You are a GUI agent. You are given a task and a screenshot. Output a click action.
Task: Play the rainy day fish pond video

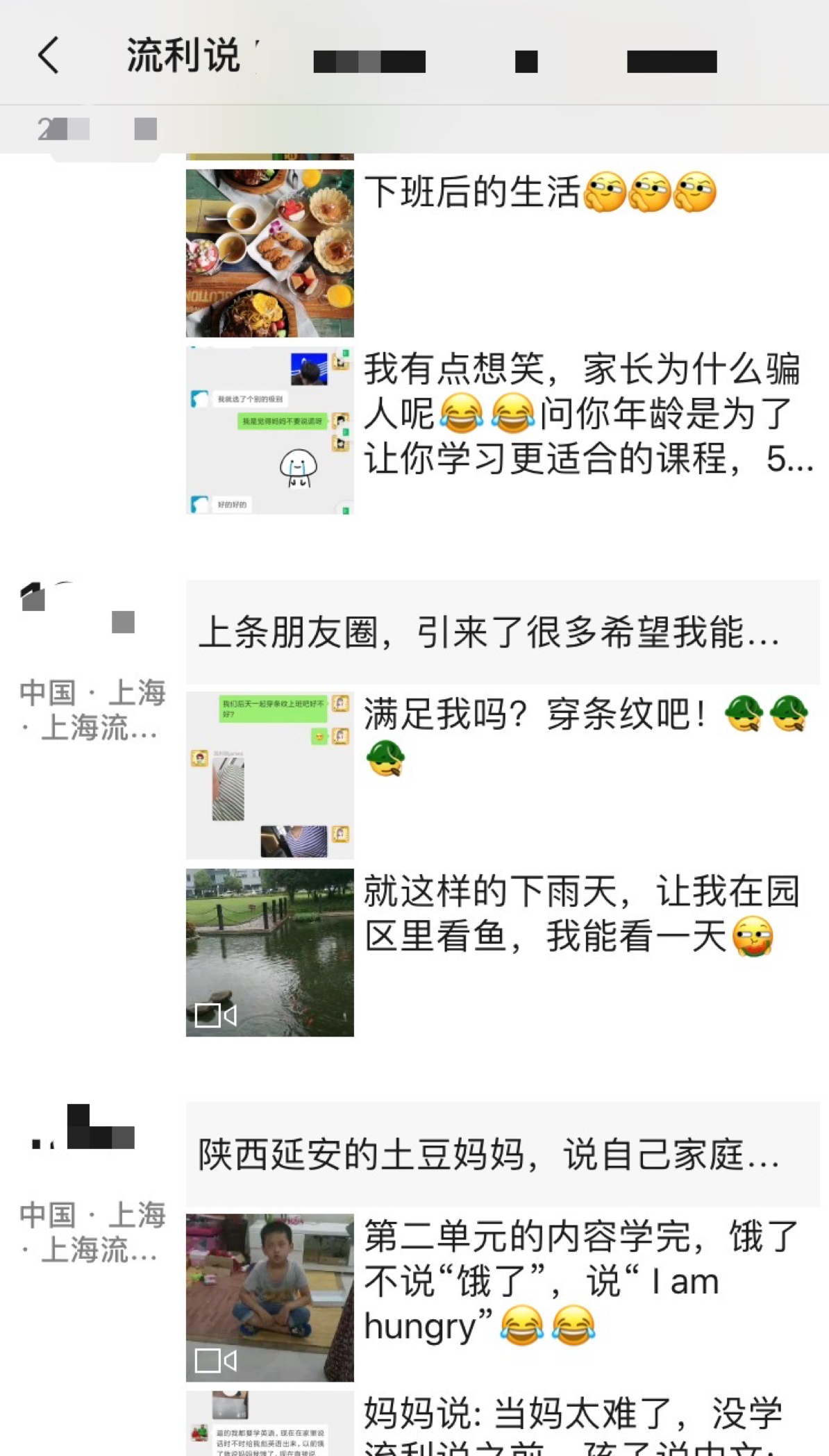click(x=269, y=953)
